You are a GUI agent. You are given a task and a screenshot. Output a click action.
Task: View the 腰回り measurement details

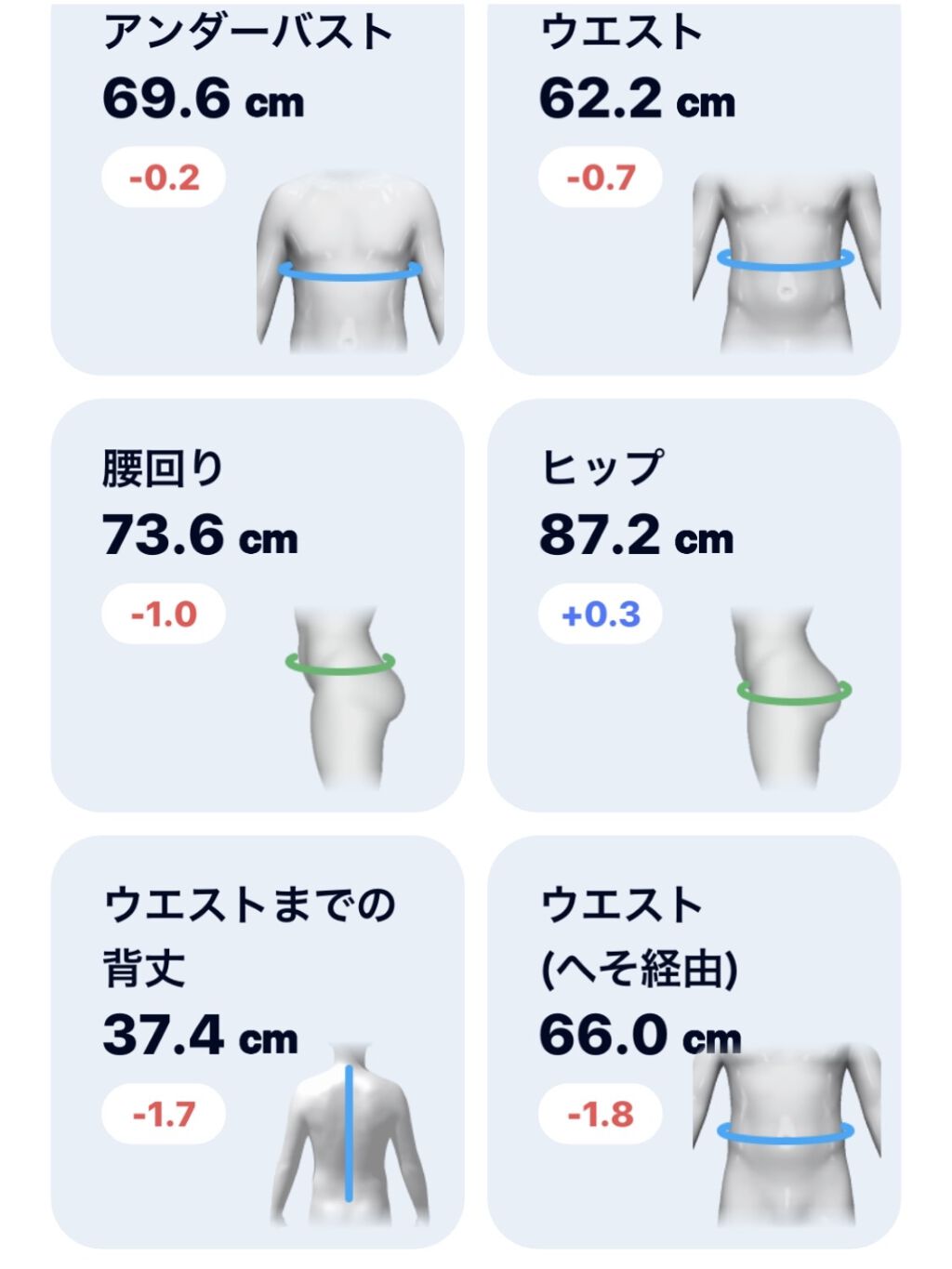point(257,605)
